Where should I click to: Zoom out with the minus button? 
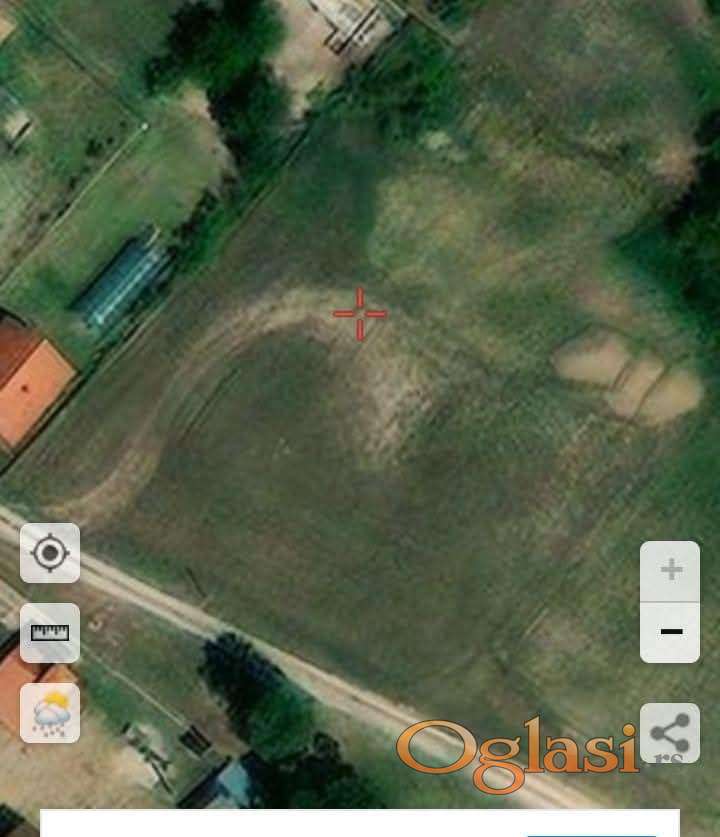[670, 632]
